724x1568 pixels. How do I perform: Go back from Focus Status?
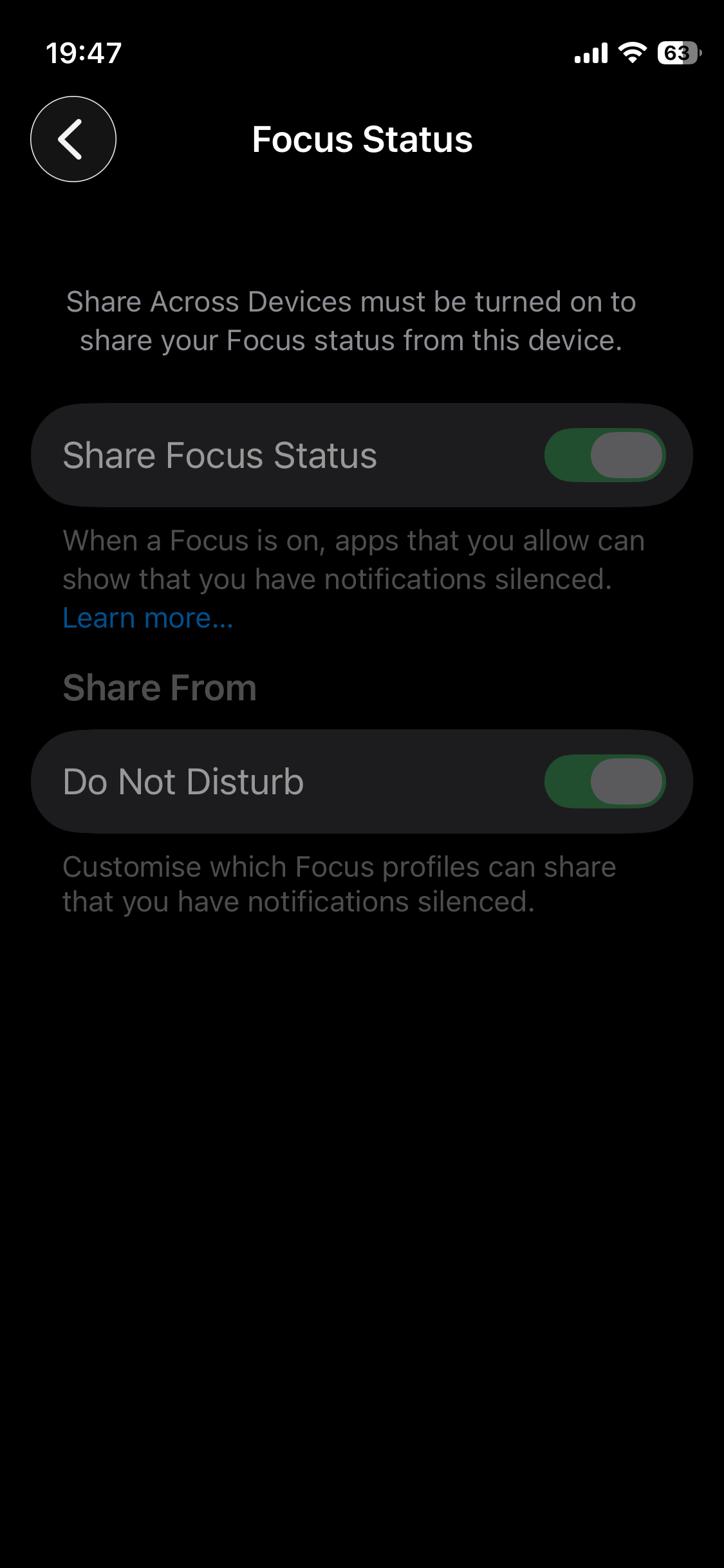[x=73, y=139]
